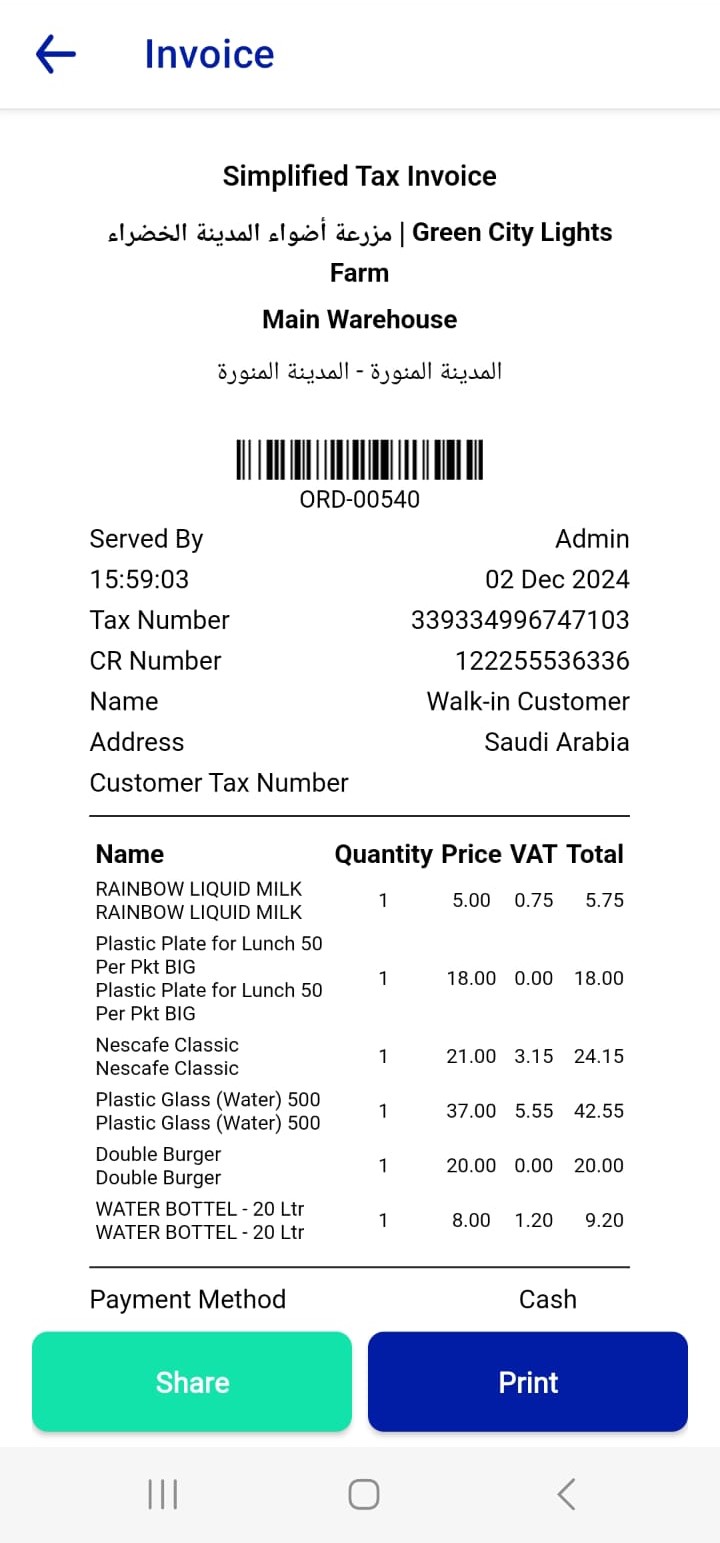Tap the system back chevron
720x1543 pixels.
pos(566,1495)
